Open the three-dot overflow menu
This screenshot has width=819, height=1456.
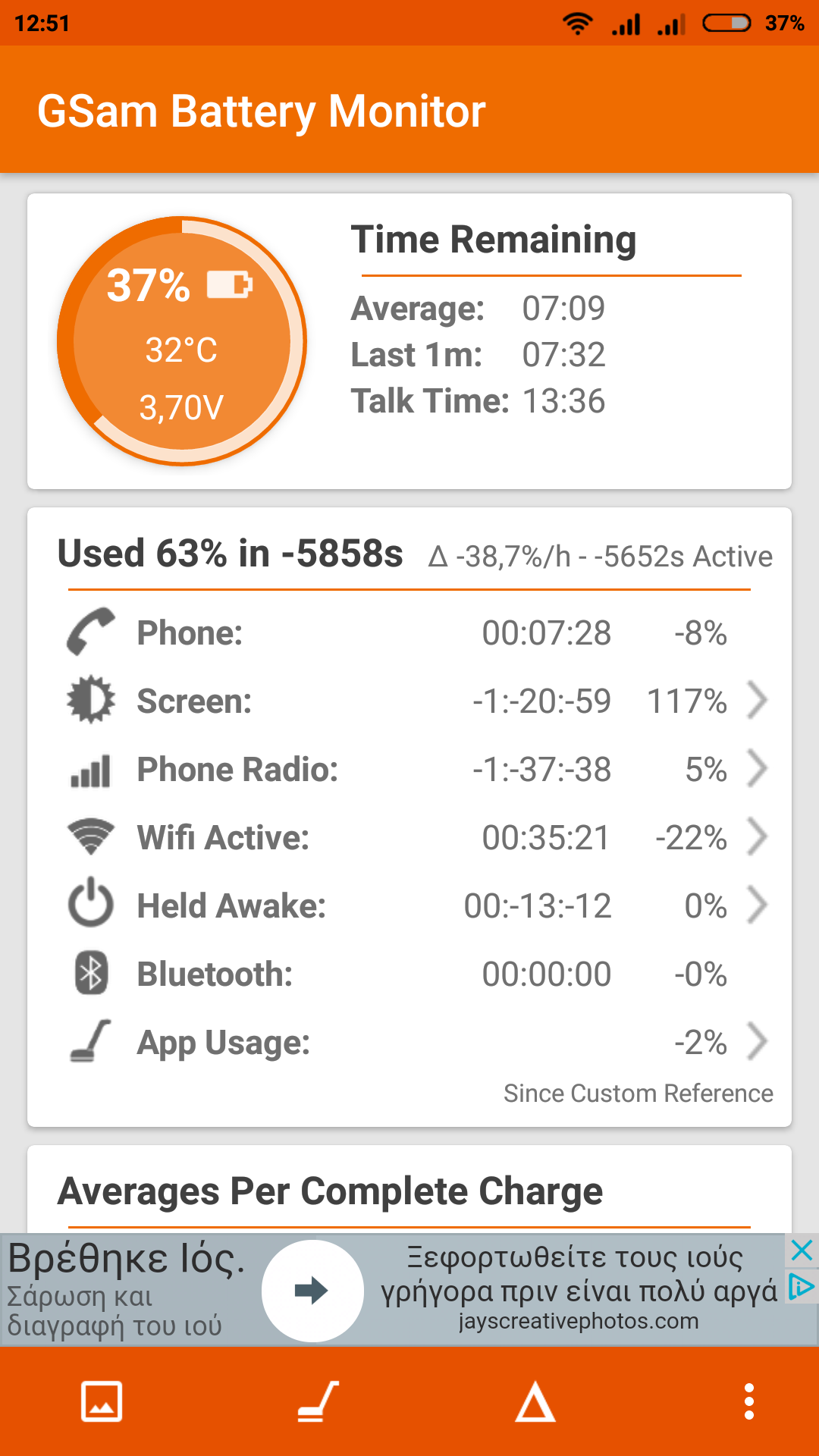click(749, 1401)
